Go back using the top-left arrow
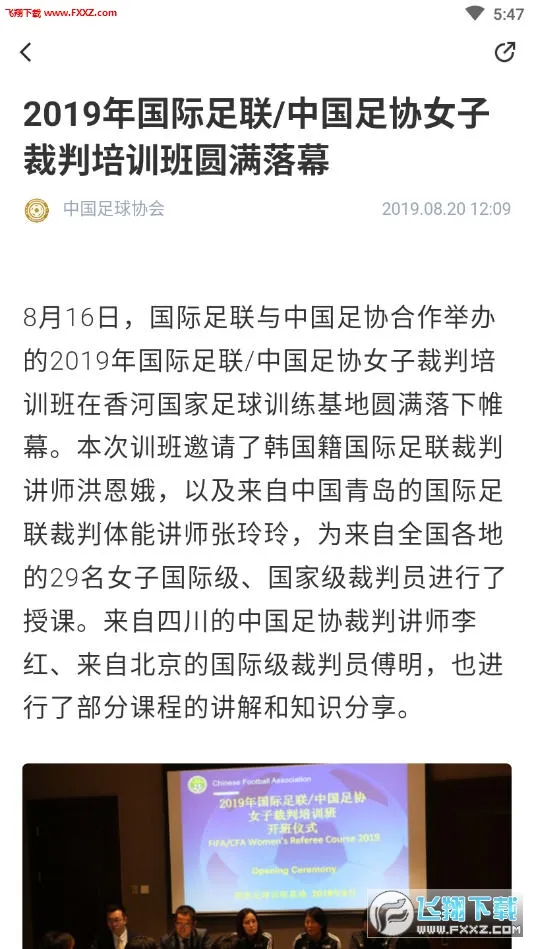This screenshot has width=534, height=949. pyautogui.click(x=25, y=53)
